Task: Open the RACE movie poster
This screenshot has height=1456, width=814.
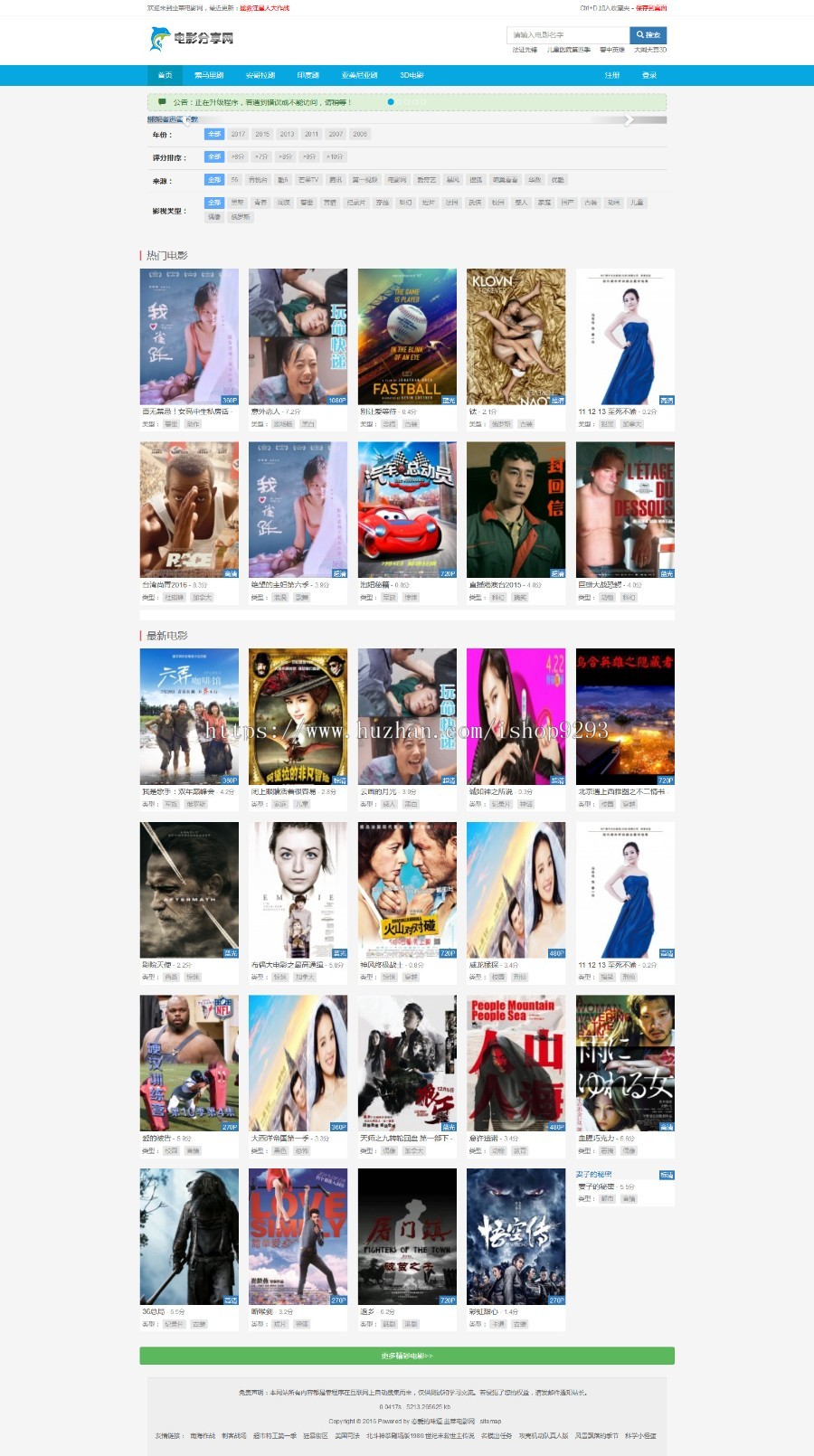Action: tap(189, 510)
